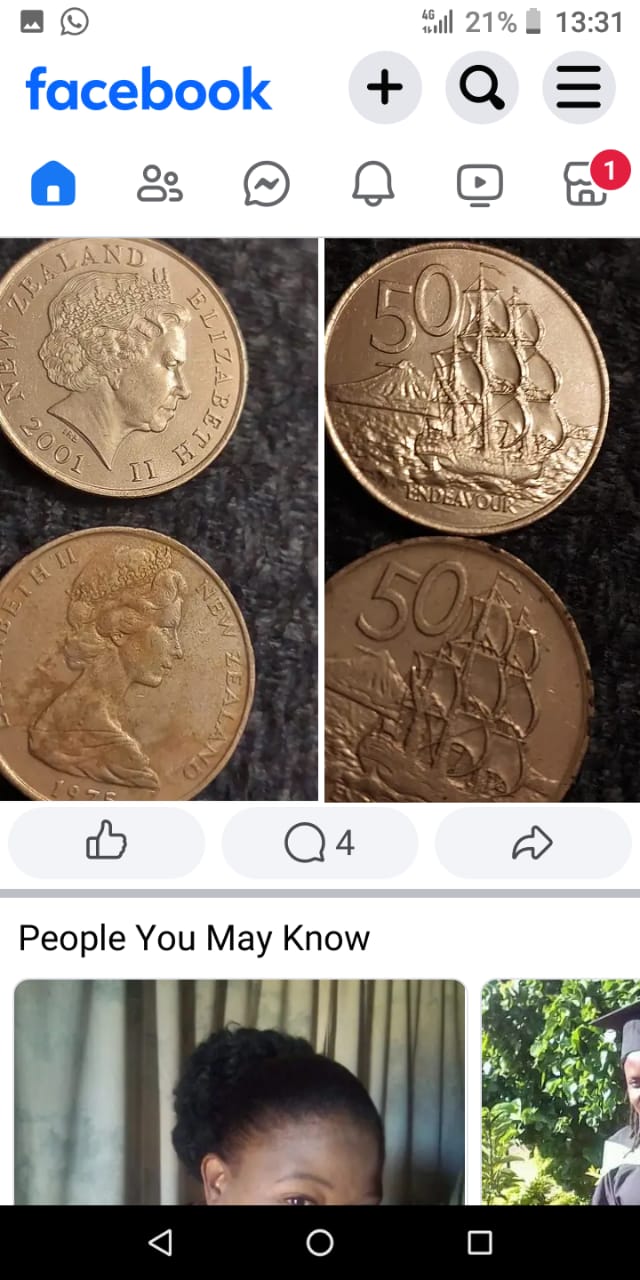Open the Friends tab

(x=160, y=184)
